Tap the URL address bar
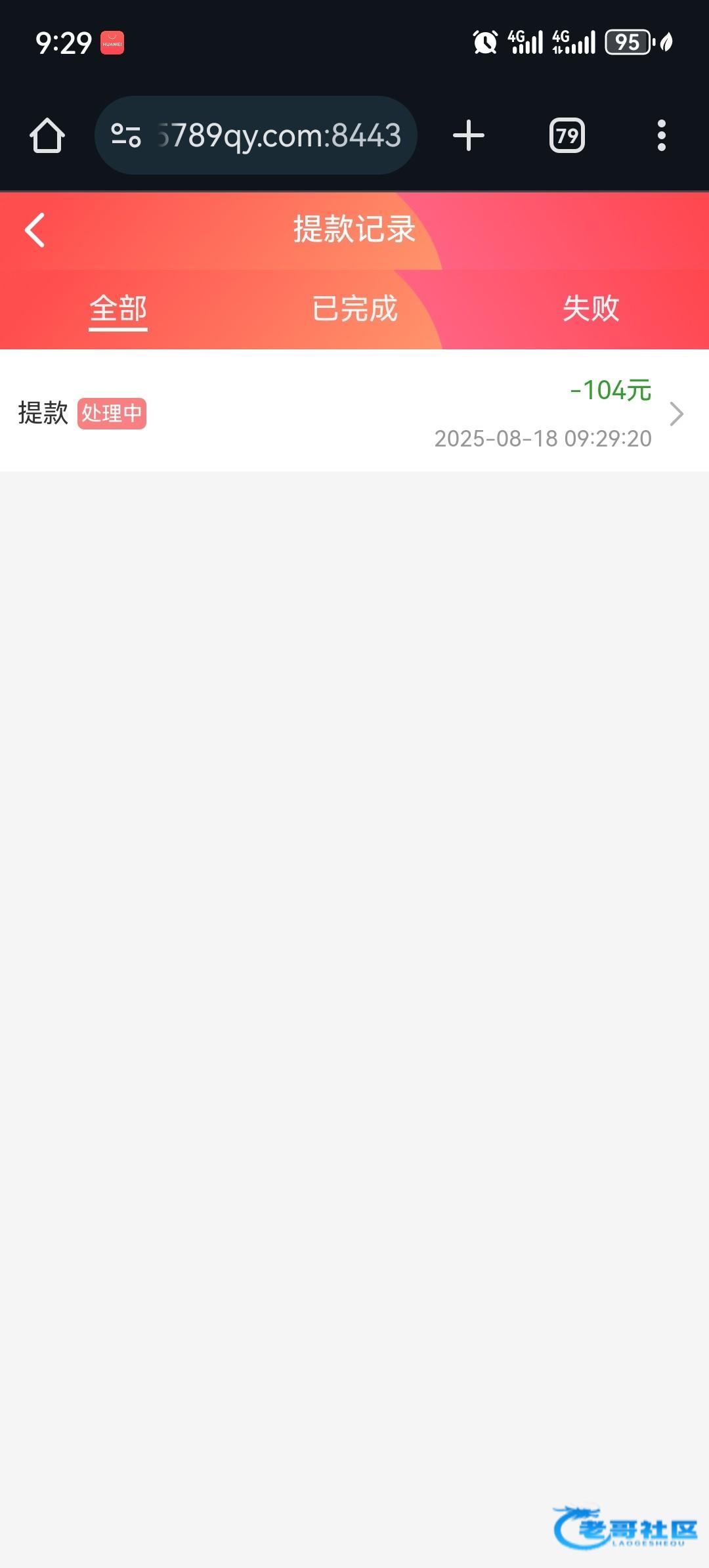 [256, 136]
